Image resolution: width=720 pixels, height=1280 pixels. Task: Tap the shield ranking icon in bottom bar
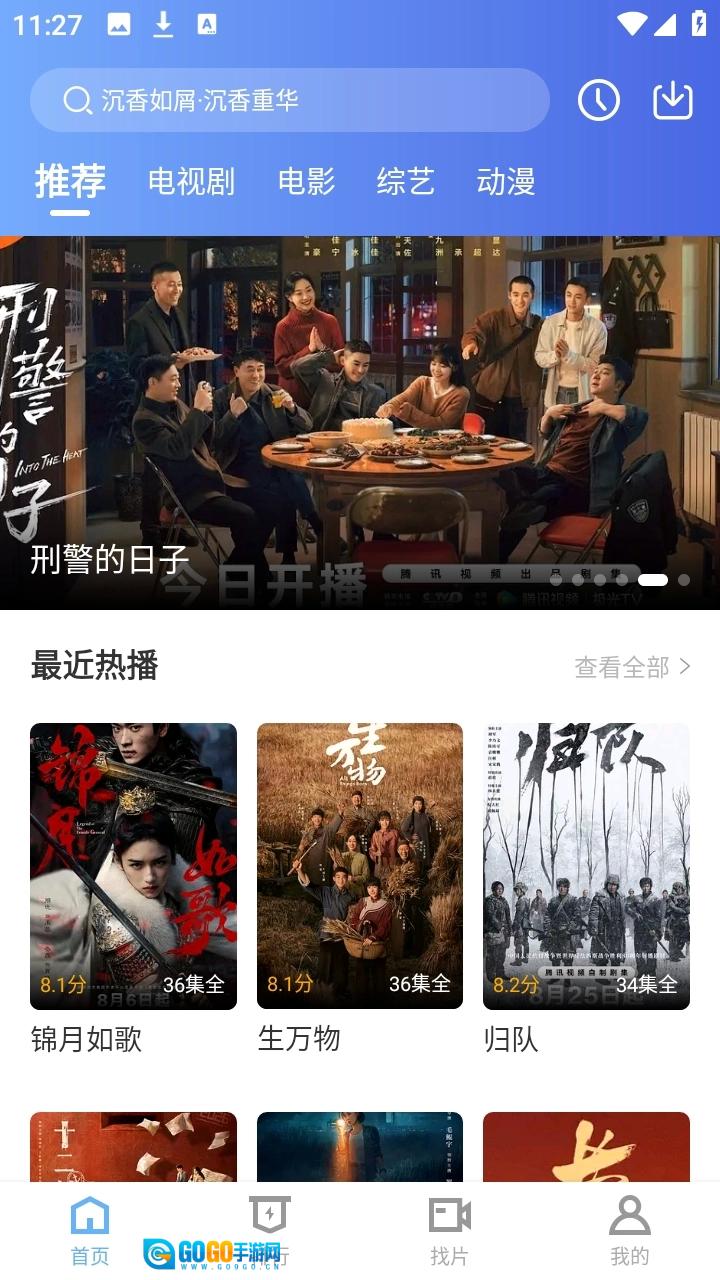tap(270, 1216)
